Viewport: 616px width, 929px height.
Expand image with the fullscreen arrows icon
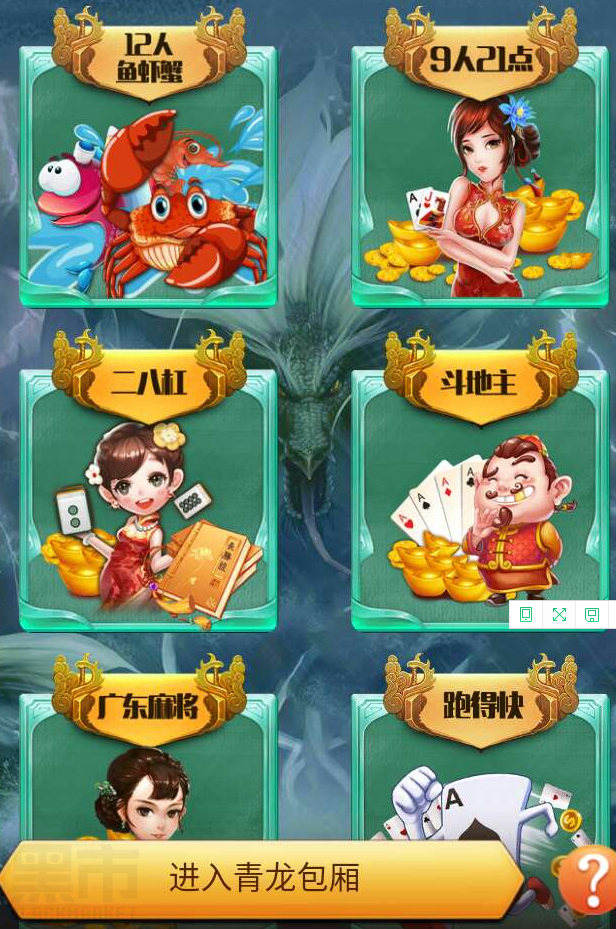(x=559, y=614)
